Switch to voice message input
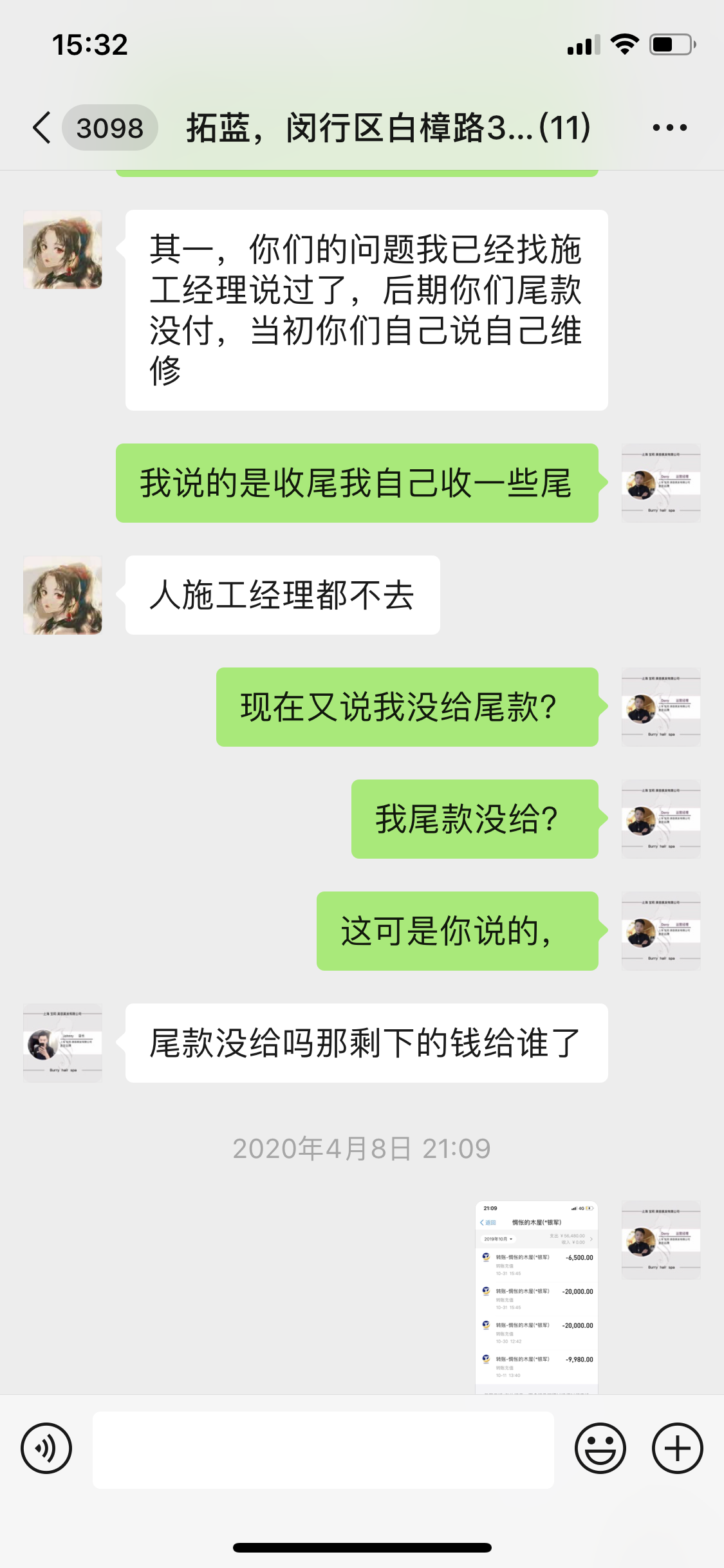Viewport: 724px width, 1568px height. 46,1448
